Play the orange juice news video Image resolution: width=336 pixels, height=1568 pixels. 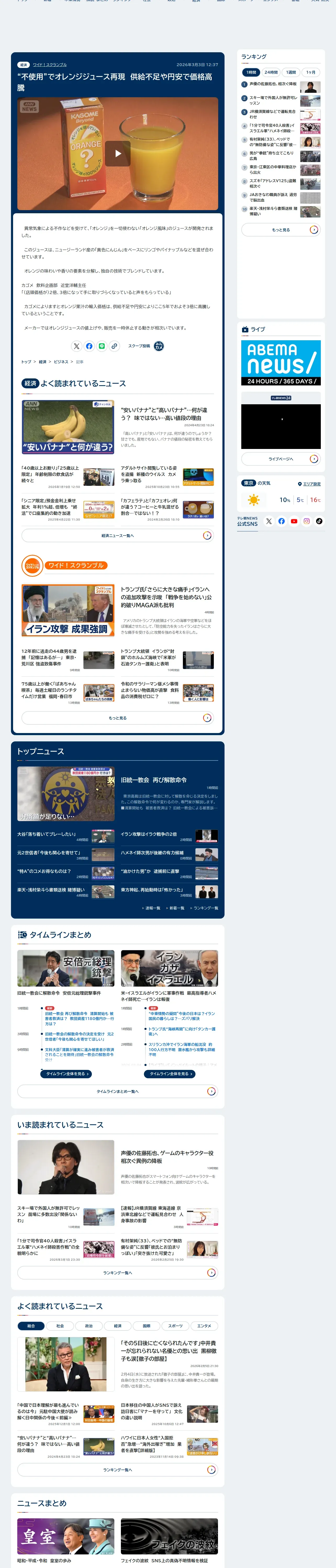[118, 154]
